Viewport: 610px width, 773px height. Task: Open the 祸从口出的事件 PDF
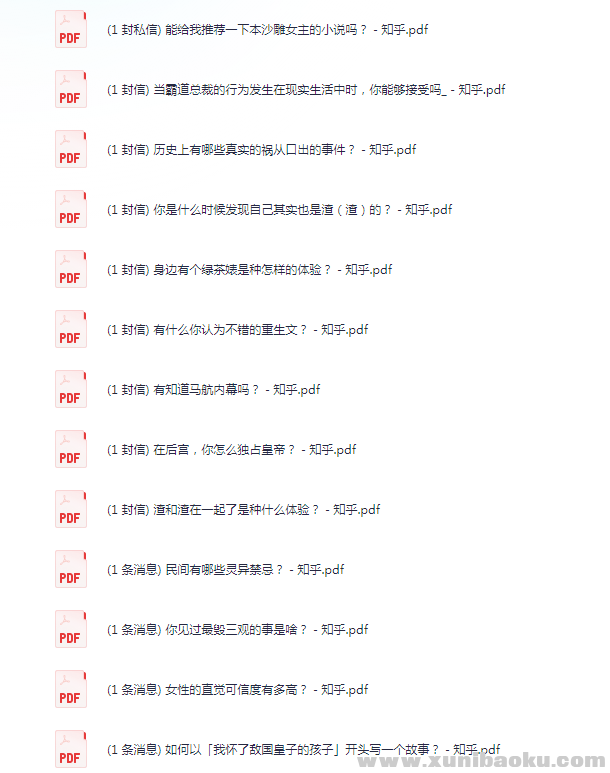click(x=261, y=150)
